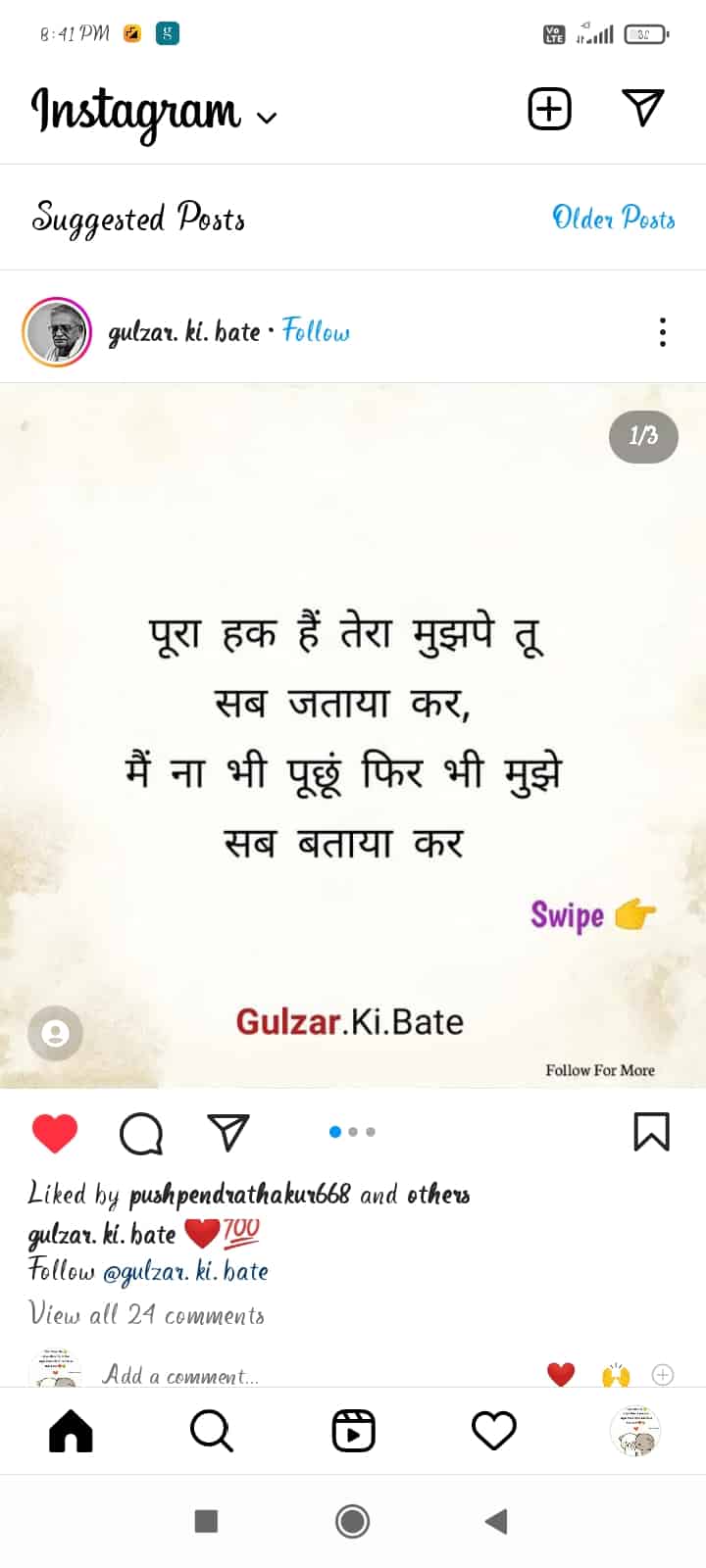This screenshot has height=1568, width=706.
Task: Open your profile tab
Action: point(634,1431)
